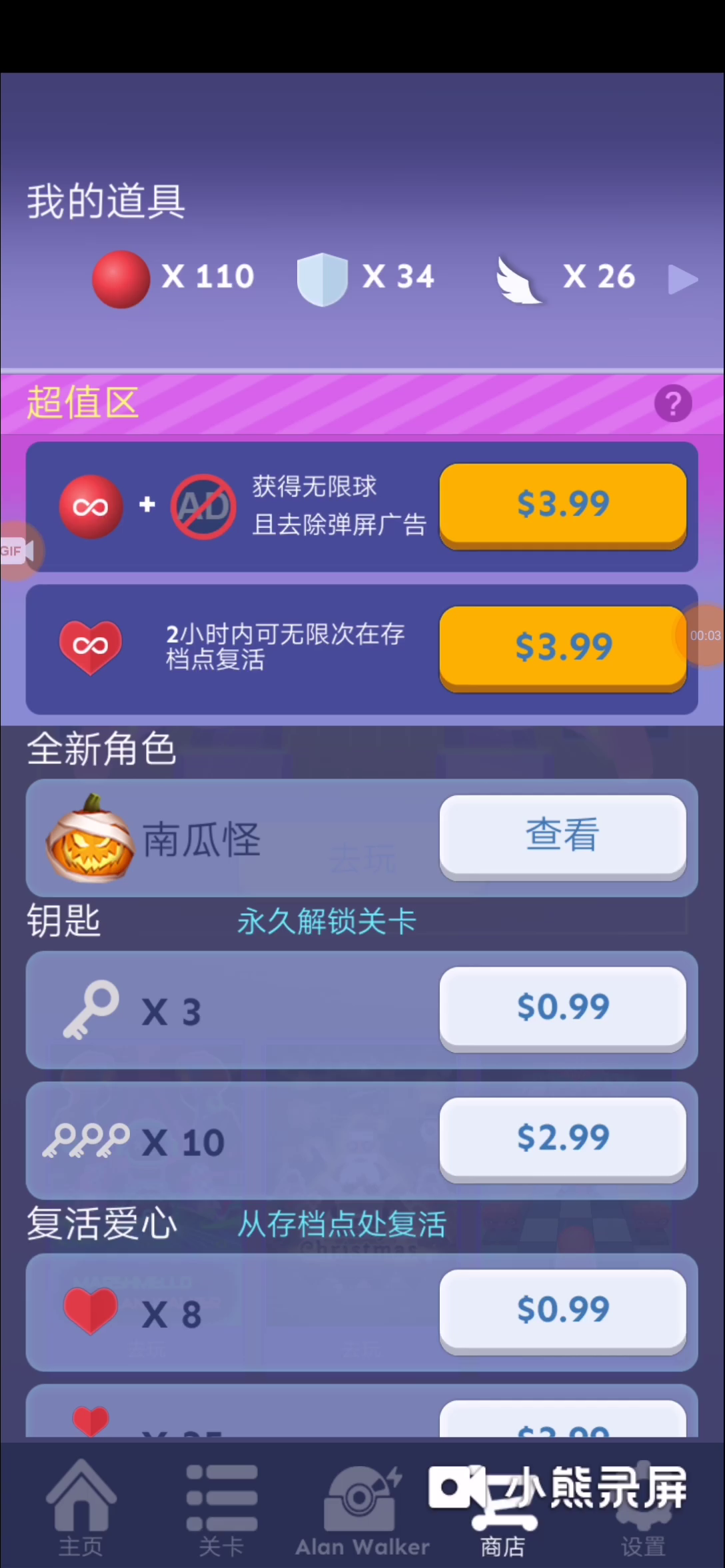This screenshot has width=725, height=1568.
Task: Buy unlimited balls and ad removal for $3.99
Action: click(563, 505)
